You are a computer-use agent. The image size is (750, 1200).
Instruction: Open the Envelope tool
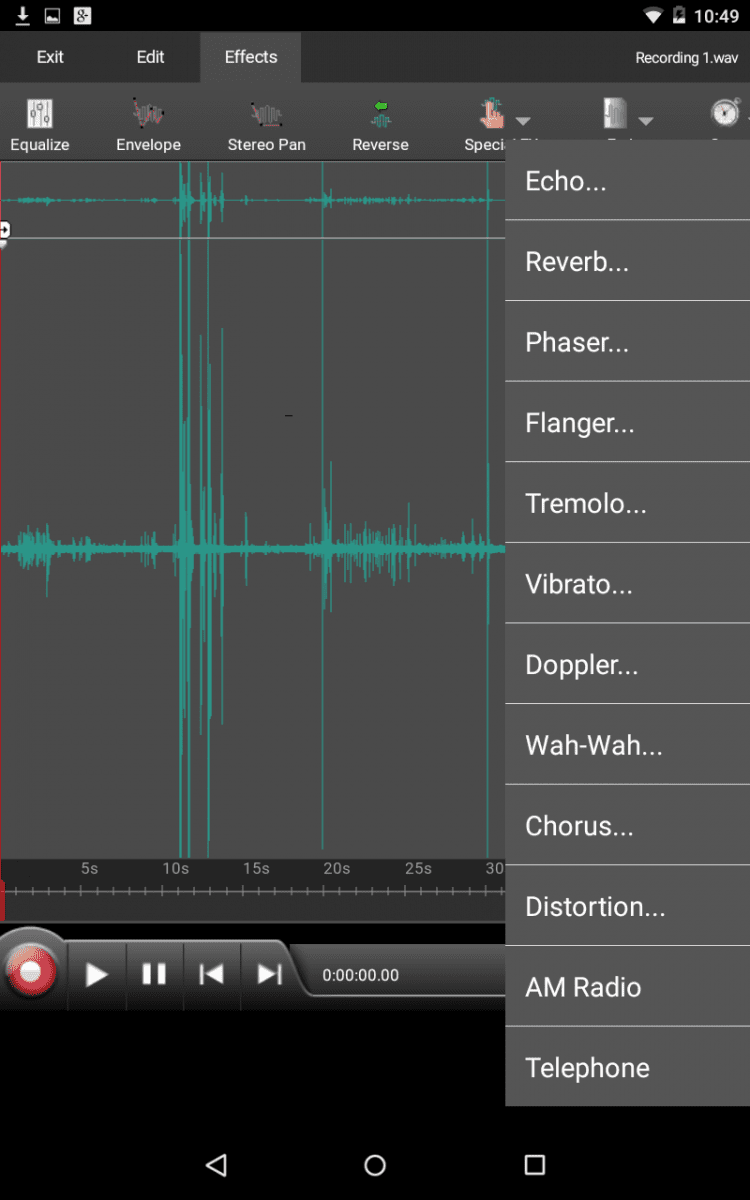click(x=148, y=125)
